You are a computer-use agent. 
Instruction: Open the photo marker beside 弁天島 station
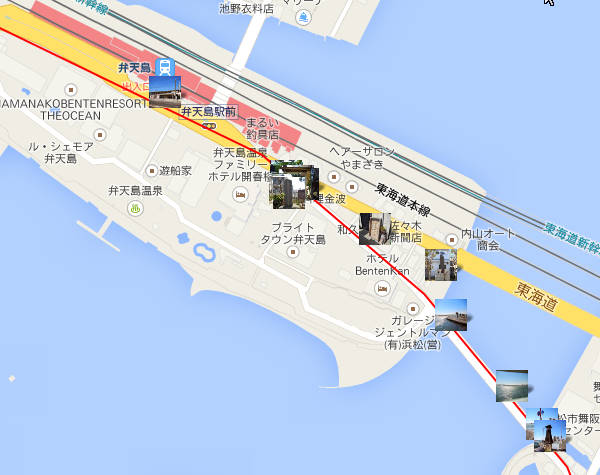[x=165, y=91]
